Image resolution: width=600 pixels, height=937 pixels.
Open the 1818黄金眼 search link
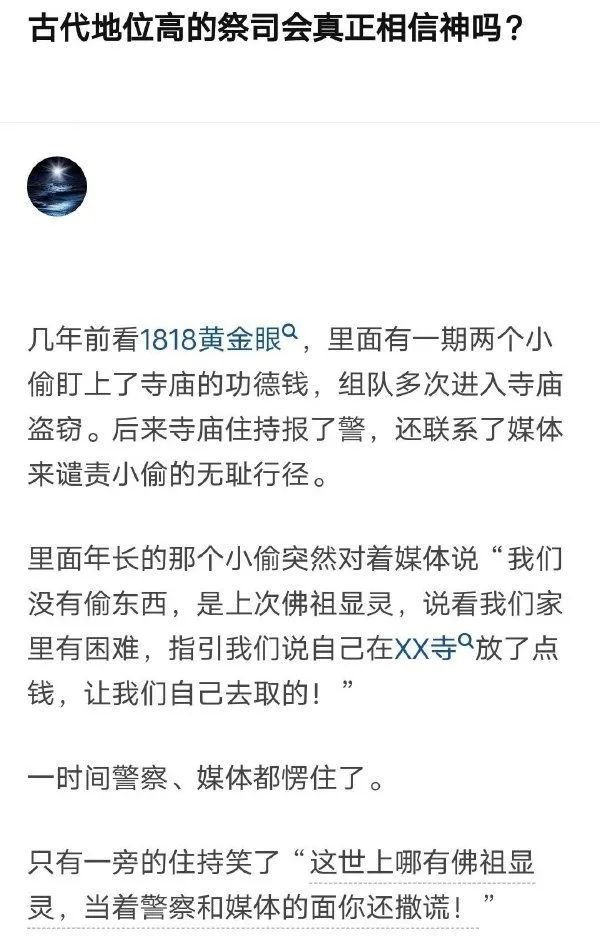212,340
